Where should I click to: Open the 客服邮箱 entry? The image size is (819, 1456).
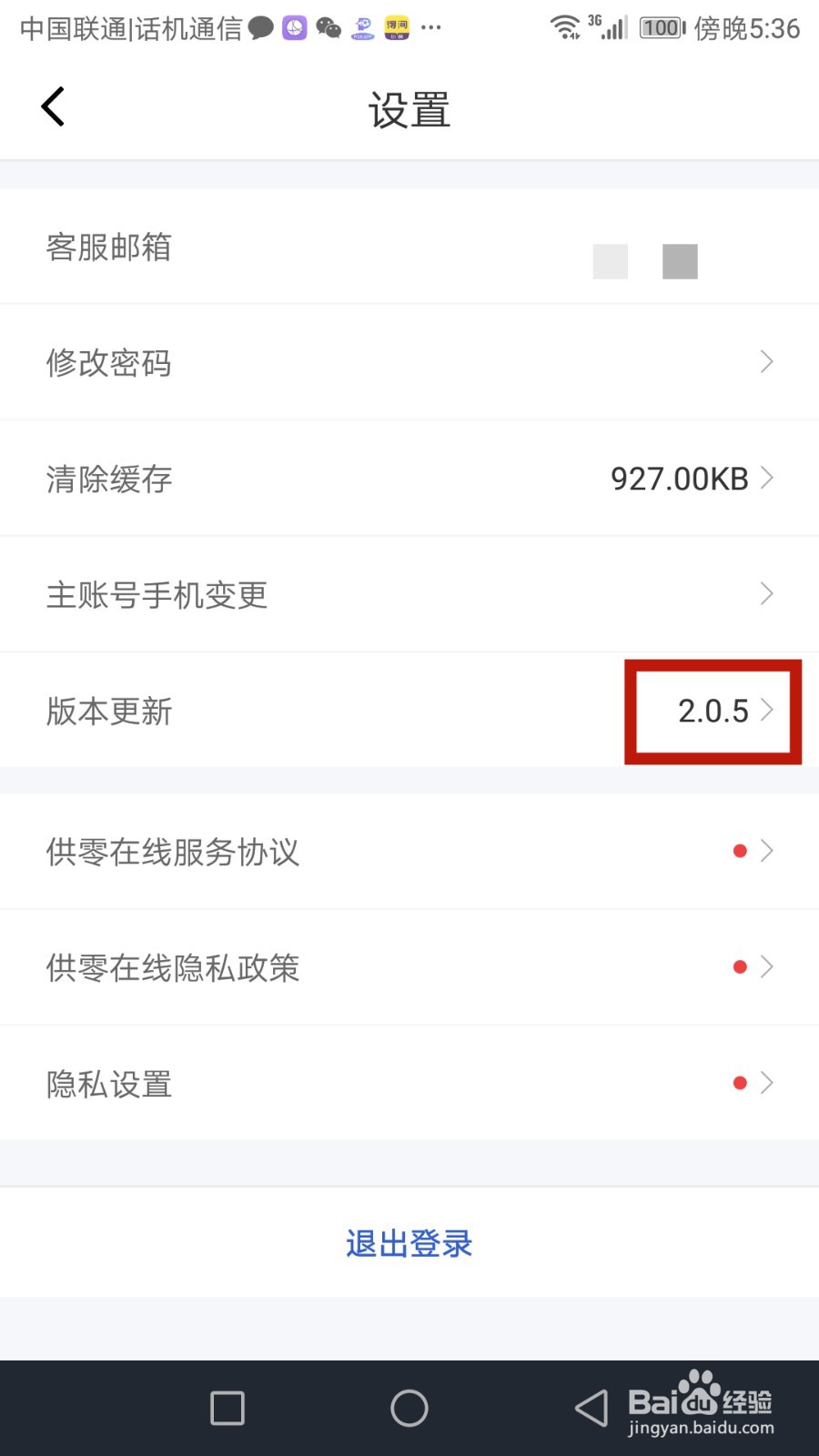tap(108, 248)
